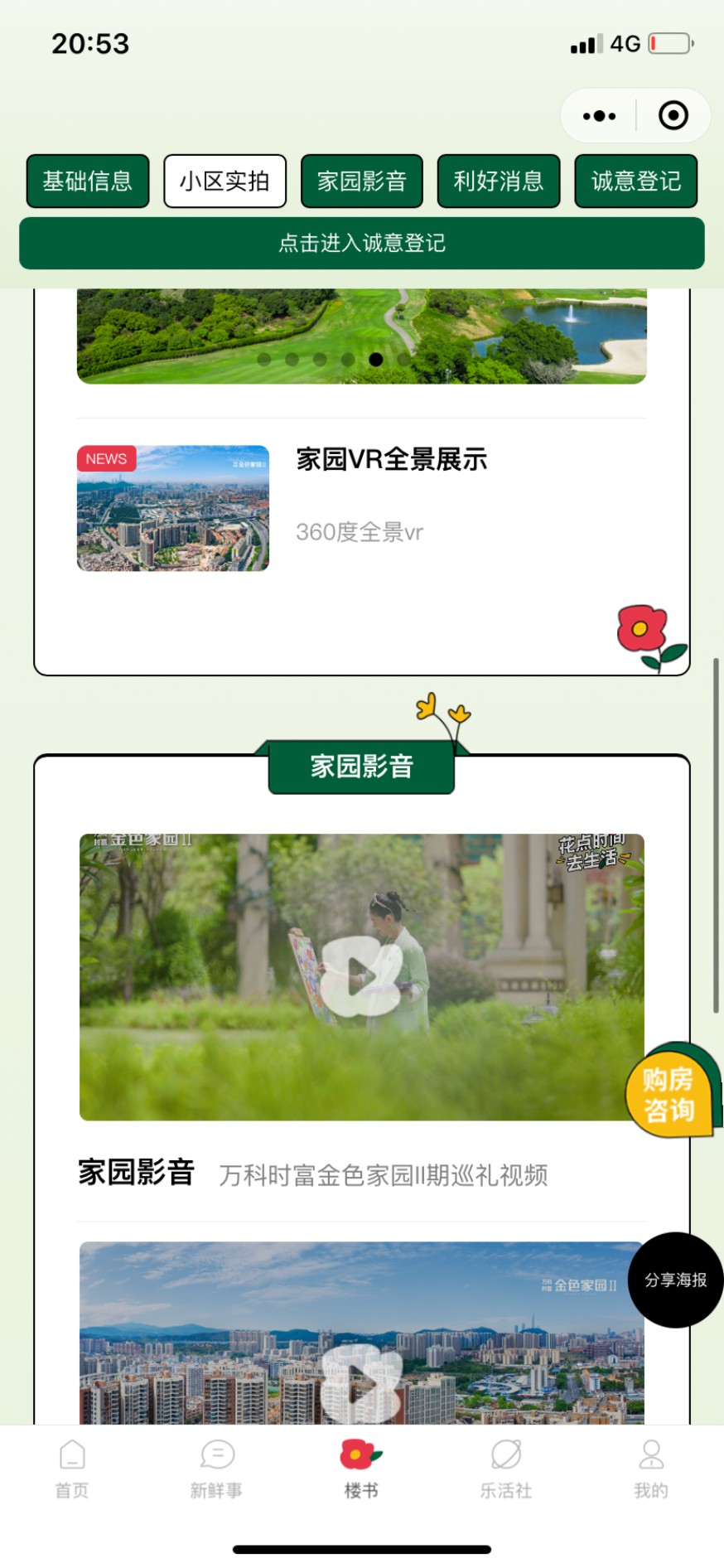Jump to the 家园影音 tab
Image resolution: width=724 pixels, height=1568 pixels.
[362, 181]
